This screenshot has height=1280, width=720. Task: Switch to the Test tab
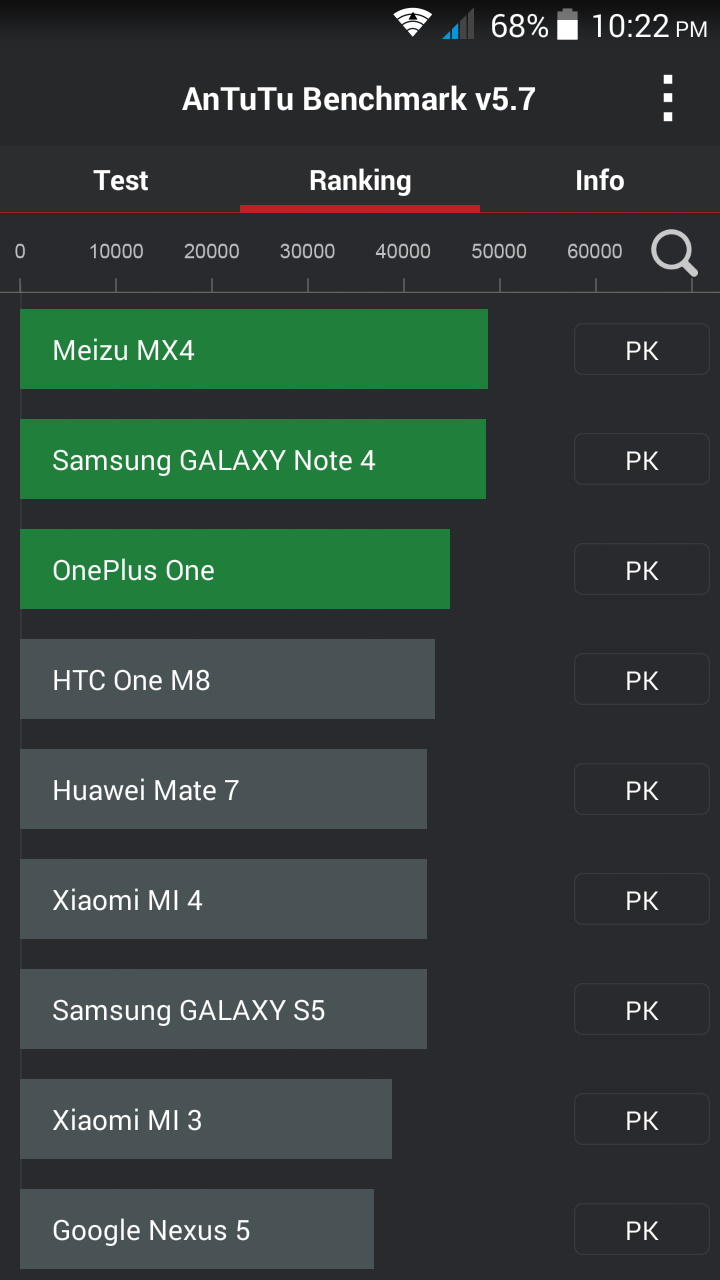click(x=120, y=181)
